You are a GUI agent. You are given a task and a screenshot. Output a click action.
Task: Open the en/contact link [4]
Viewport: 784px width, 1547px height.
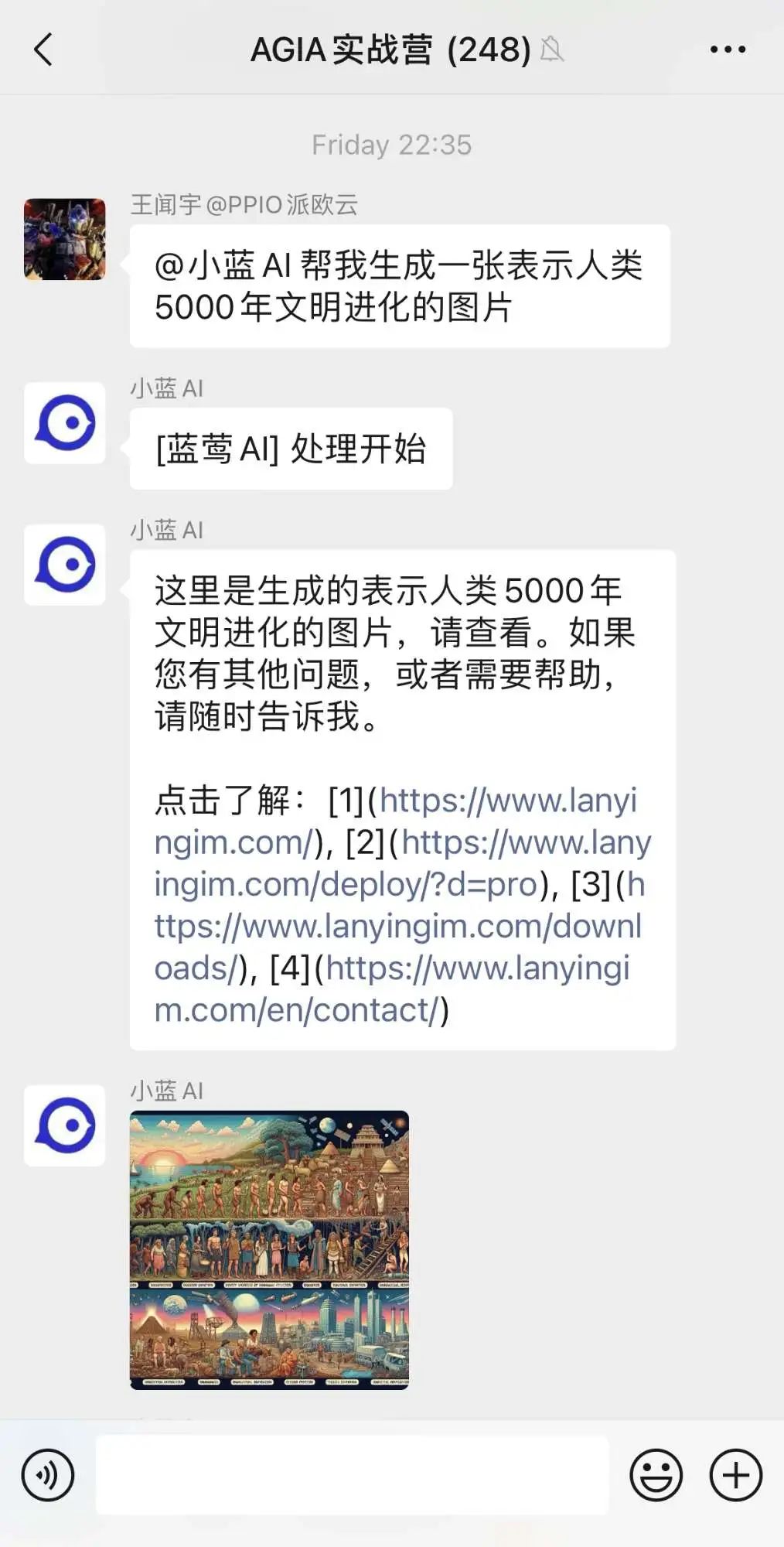point(477,968)
